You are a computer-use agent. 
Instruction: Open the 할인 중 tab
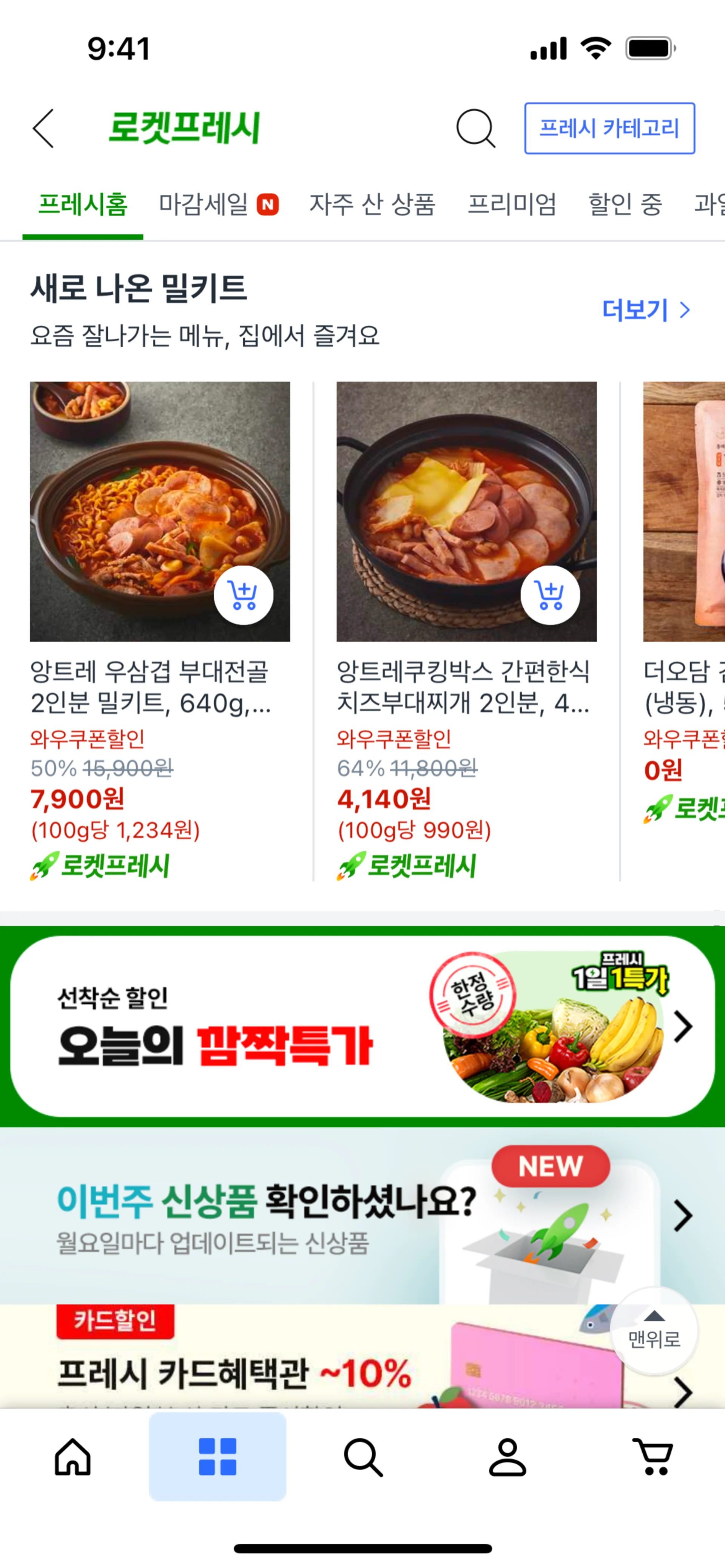tap(625, 205)
